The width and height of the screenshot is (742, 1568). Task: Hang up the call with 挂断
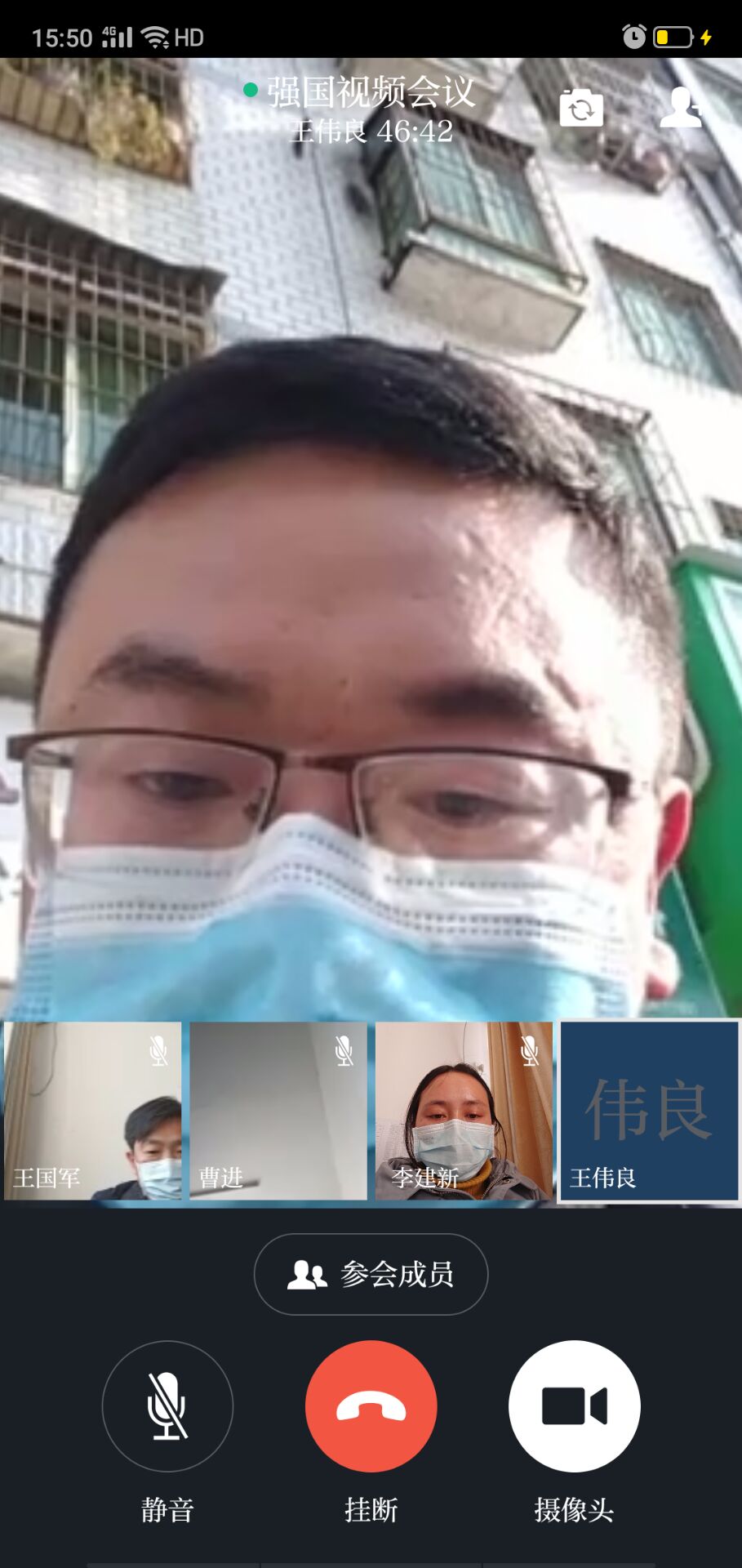click(371, 1405)
